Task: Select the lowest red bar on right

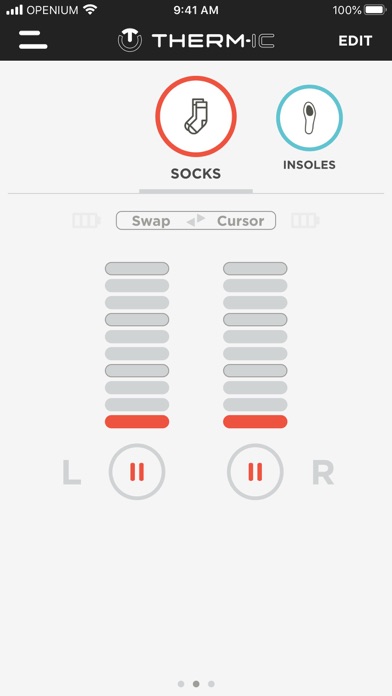Action: pyautogui.click(x=255, y=422)
